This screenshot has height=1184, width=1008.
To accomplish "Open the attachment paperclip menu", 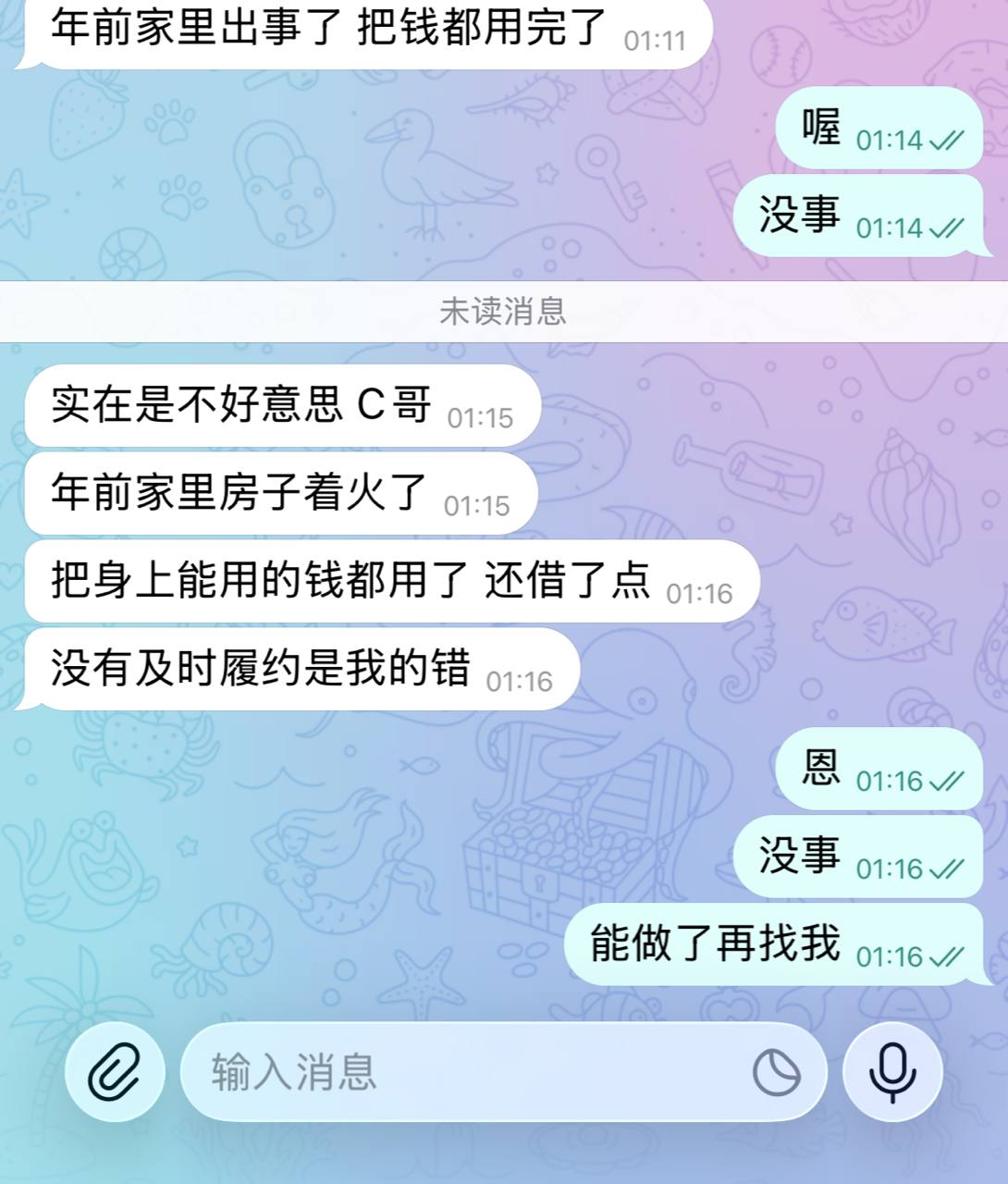I will [x=115, y=1072].
